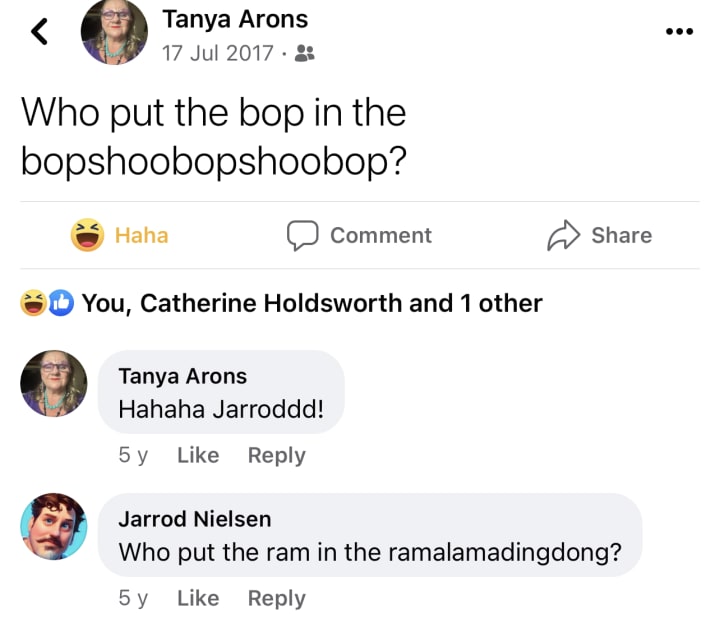Screen dimensions: 720x623
Task: Like Tanya Arons' comment
Action: coord(197,455)
